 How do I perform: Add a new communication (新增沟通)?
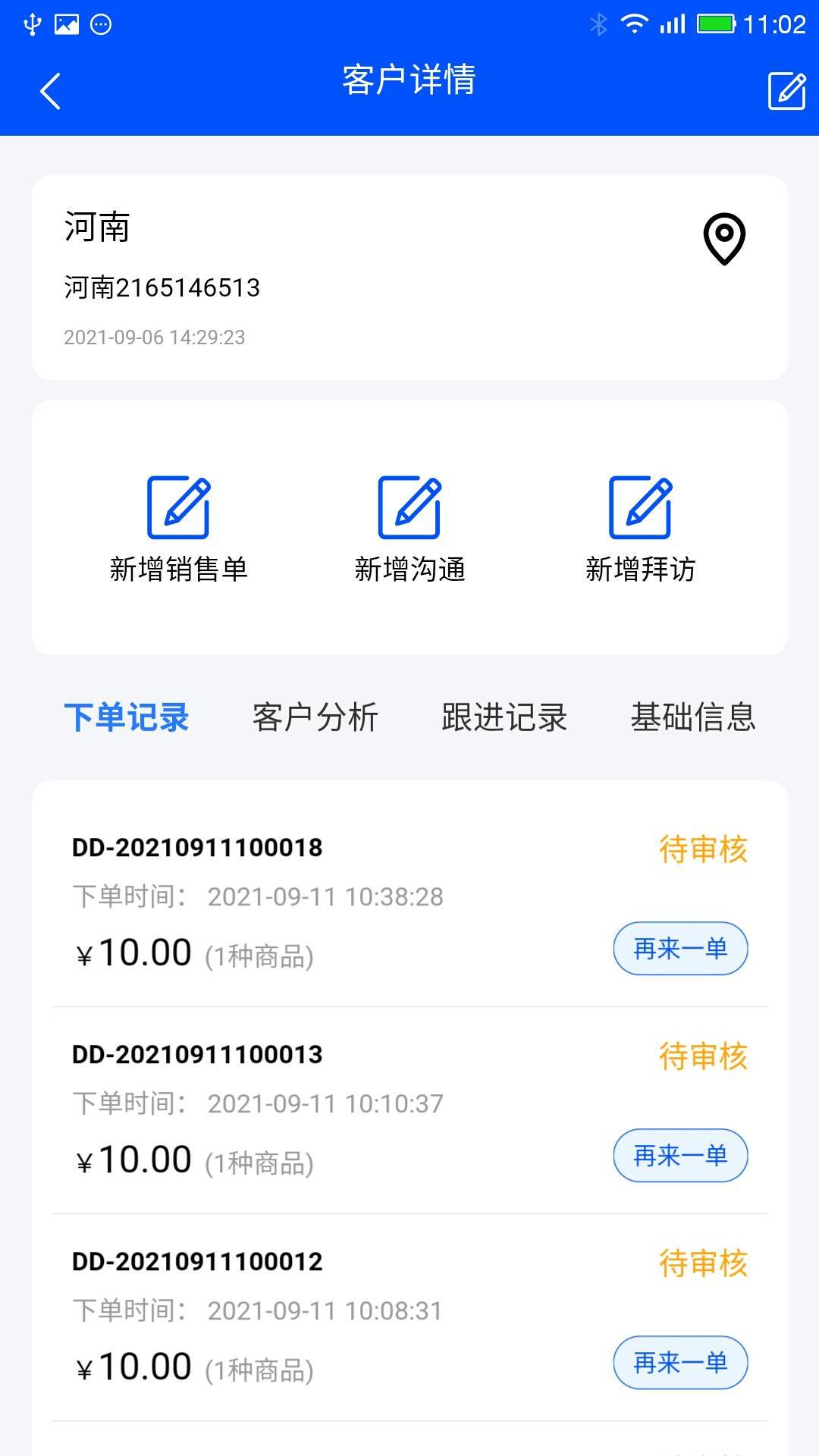click(x=409, y=529)
